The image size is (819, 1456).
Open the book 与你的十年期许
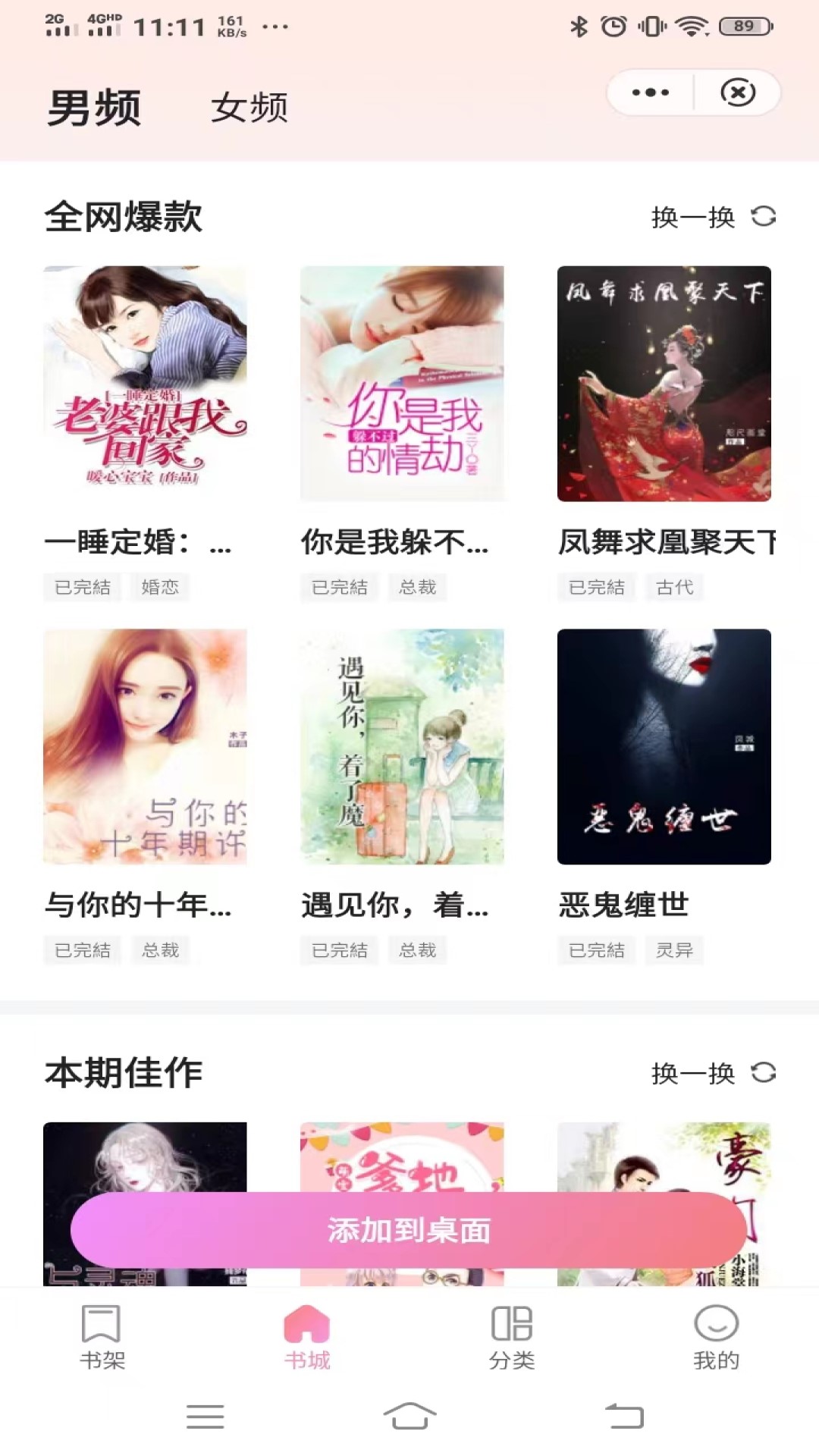pyautogui.click(x=145, y=746)
